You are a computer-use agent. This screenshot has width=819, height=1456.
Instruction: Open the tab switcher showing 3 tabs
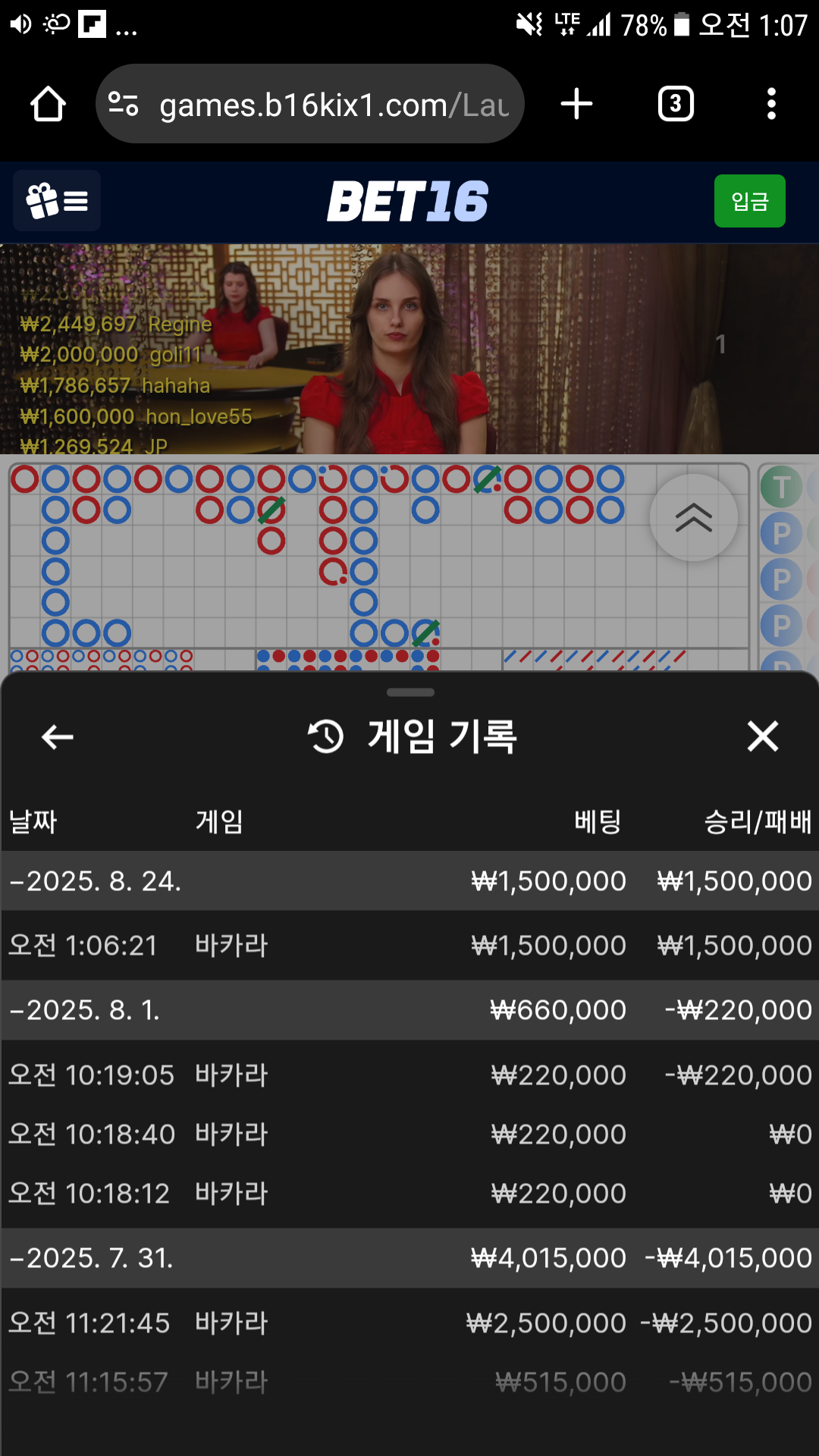pos(676,104)
